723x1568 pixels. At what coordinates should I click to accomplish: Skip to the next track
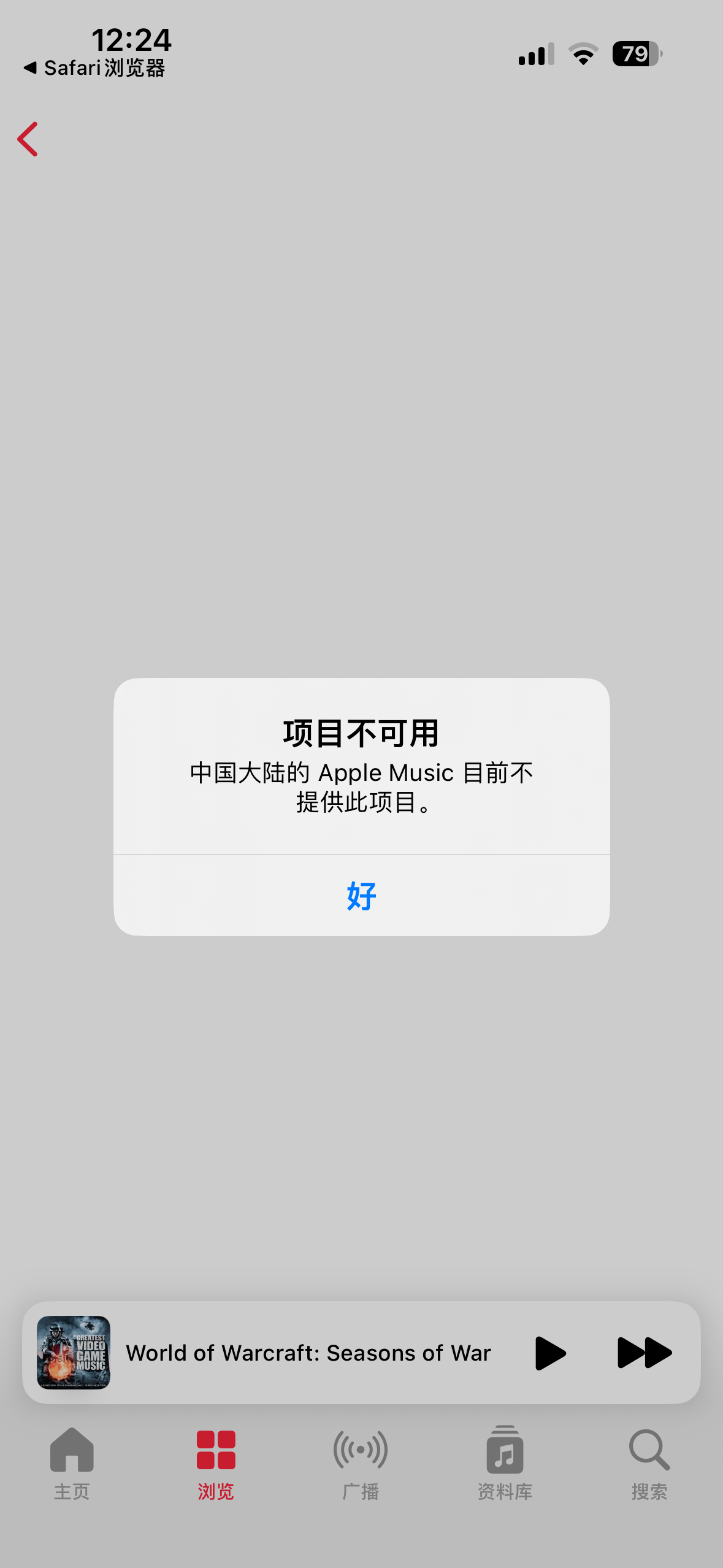644,1353
